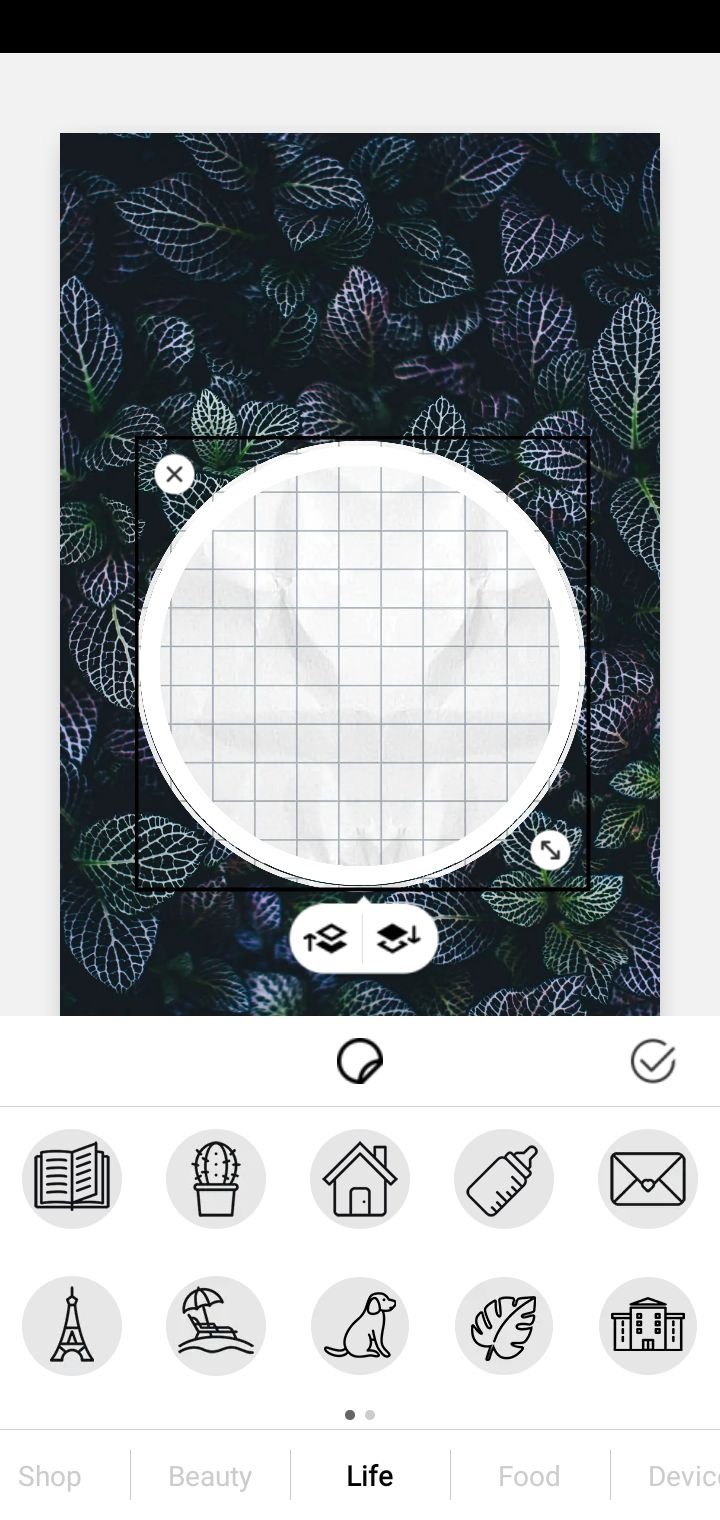
Task: Switch to the Beauty category
Action: [x=210, y=1476]
